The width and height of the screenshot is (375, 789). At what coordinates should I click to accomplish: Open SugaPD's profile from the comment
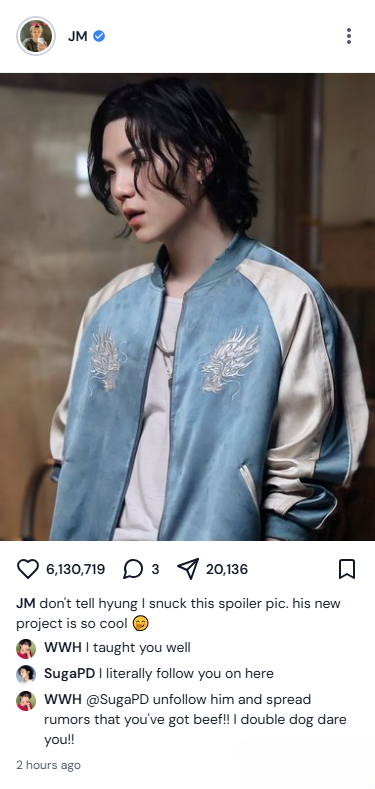[69, 674]
